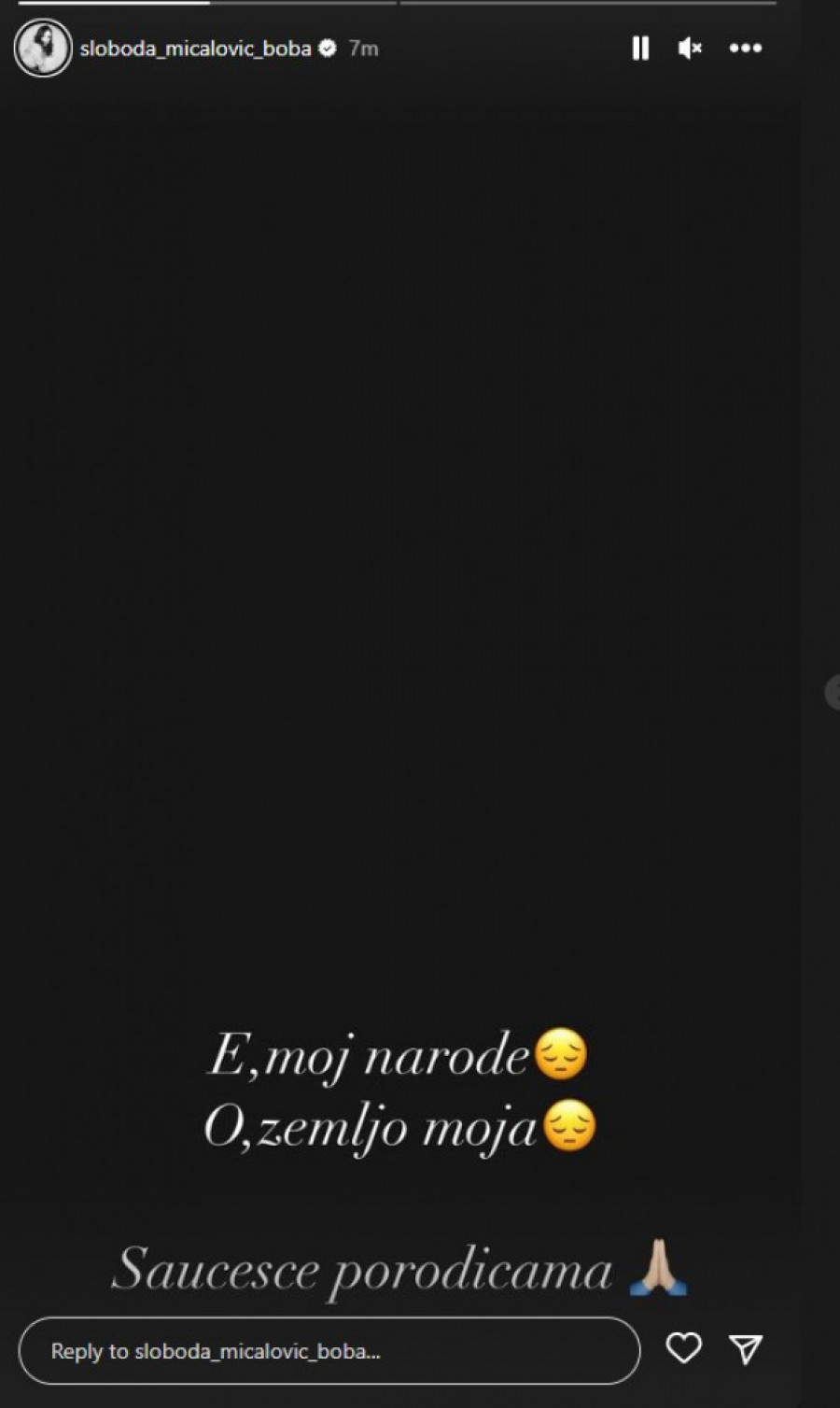Viewport: 840px width, 1408px height.
Task: Share the story via the send icon
Action: 746,1348
